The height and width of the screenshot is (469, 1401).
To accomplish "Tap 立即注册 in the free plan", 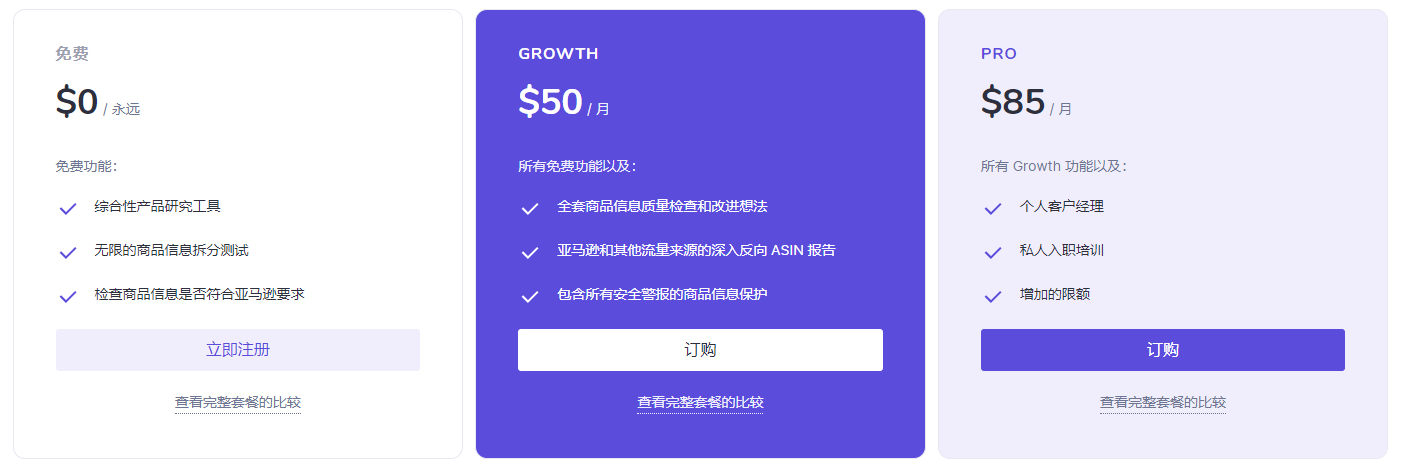I will [238, 350].
